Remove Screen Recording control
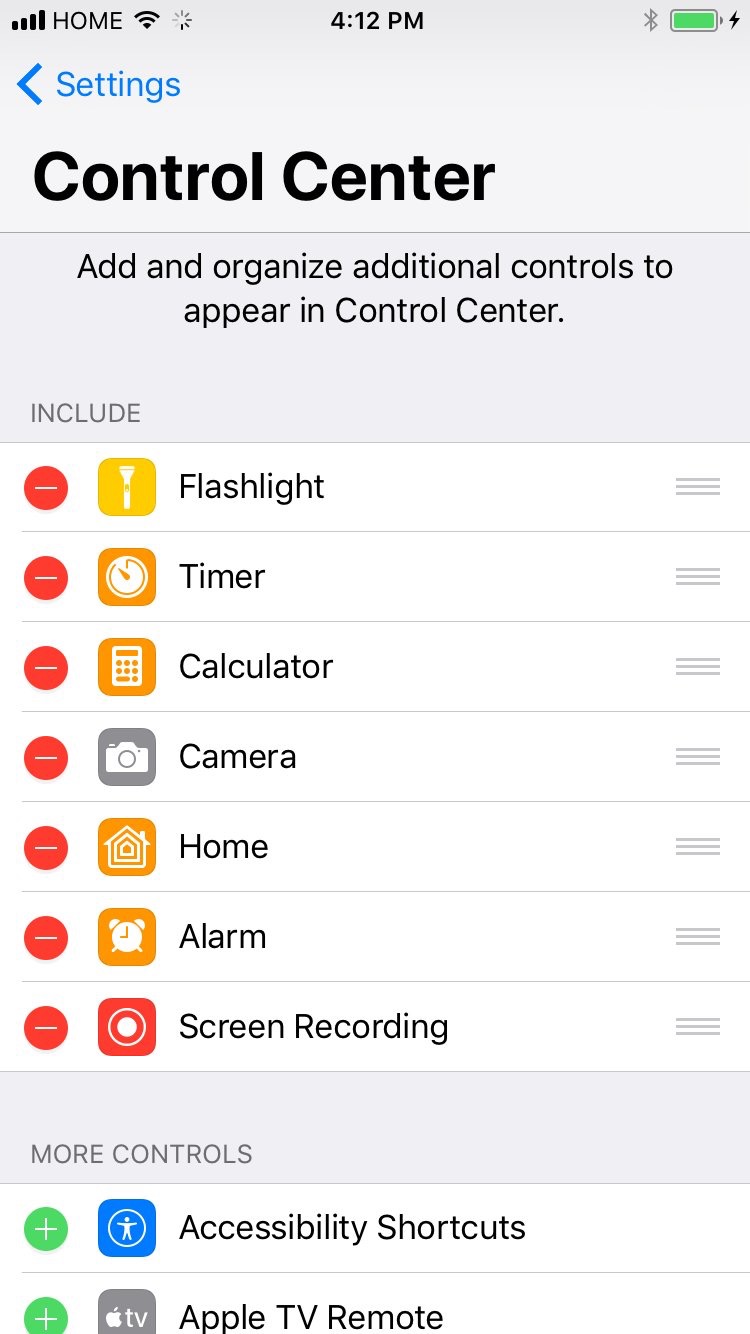The height and width of the screenshot is (1334, 750). 46,1028
